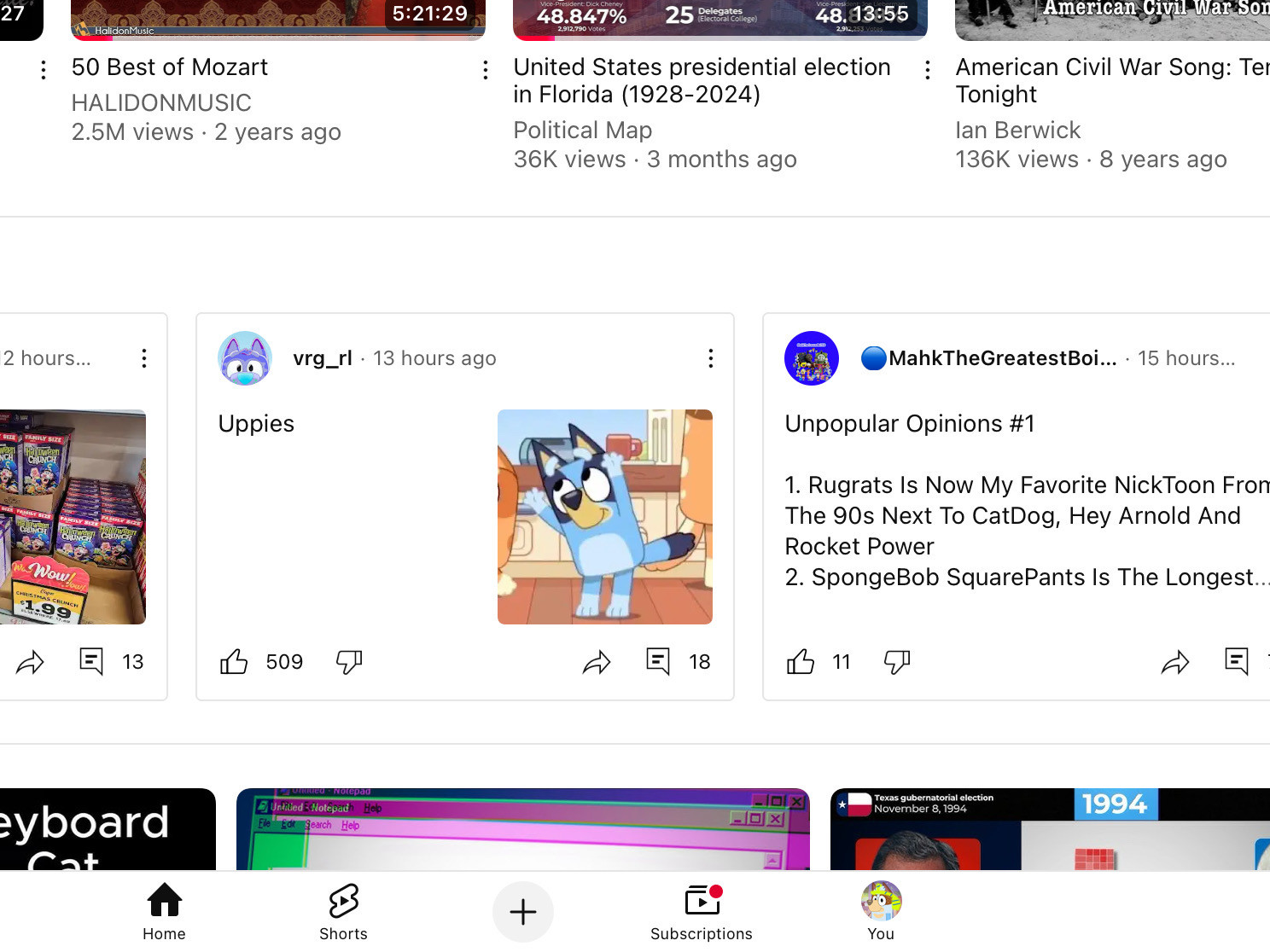The width and height of the screenshot is (1270, 952).
Task: Open the Subscriptions tab
Action: tap(702, 912)
